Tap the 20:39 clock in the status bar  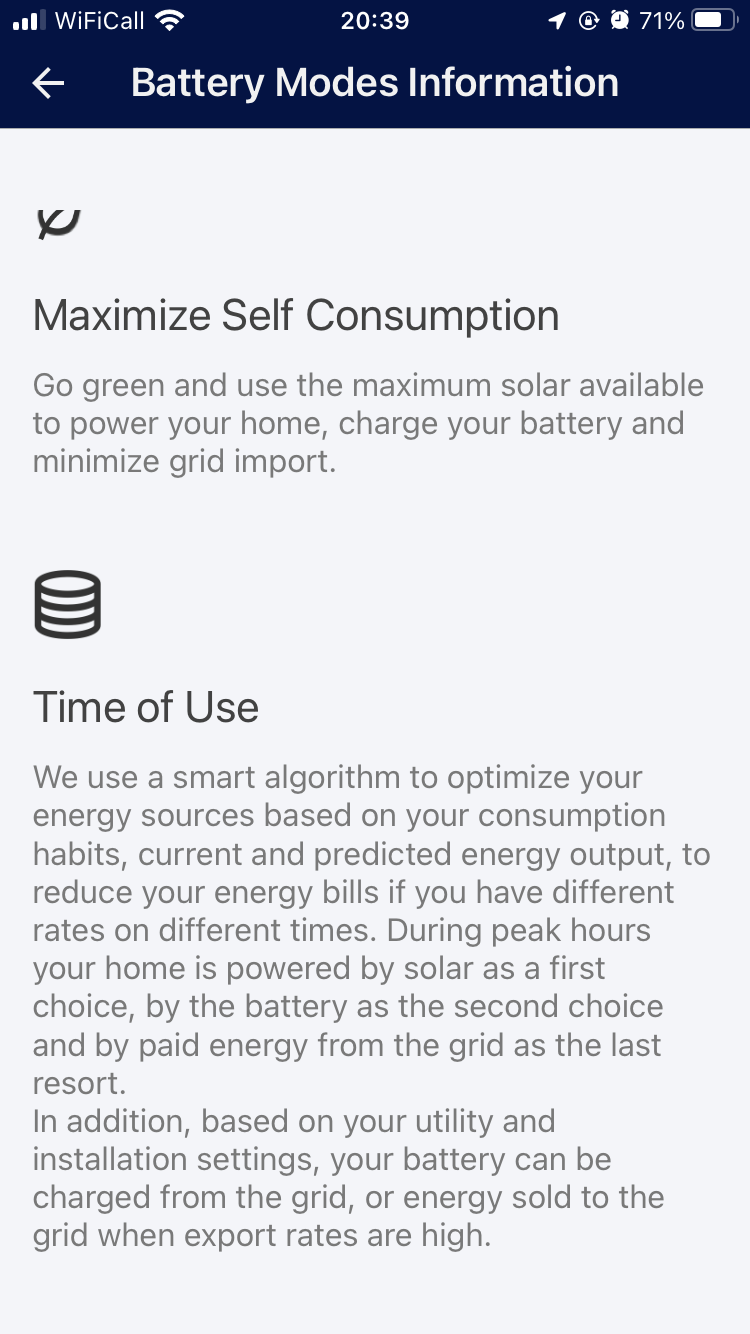pyautogui.click(x=375, y=20)
